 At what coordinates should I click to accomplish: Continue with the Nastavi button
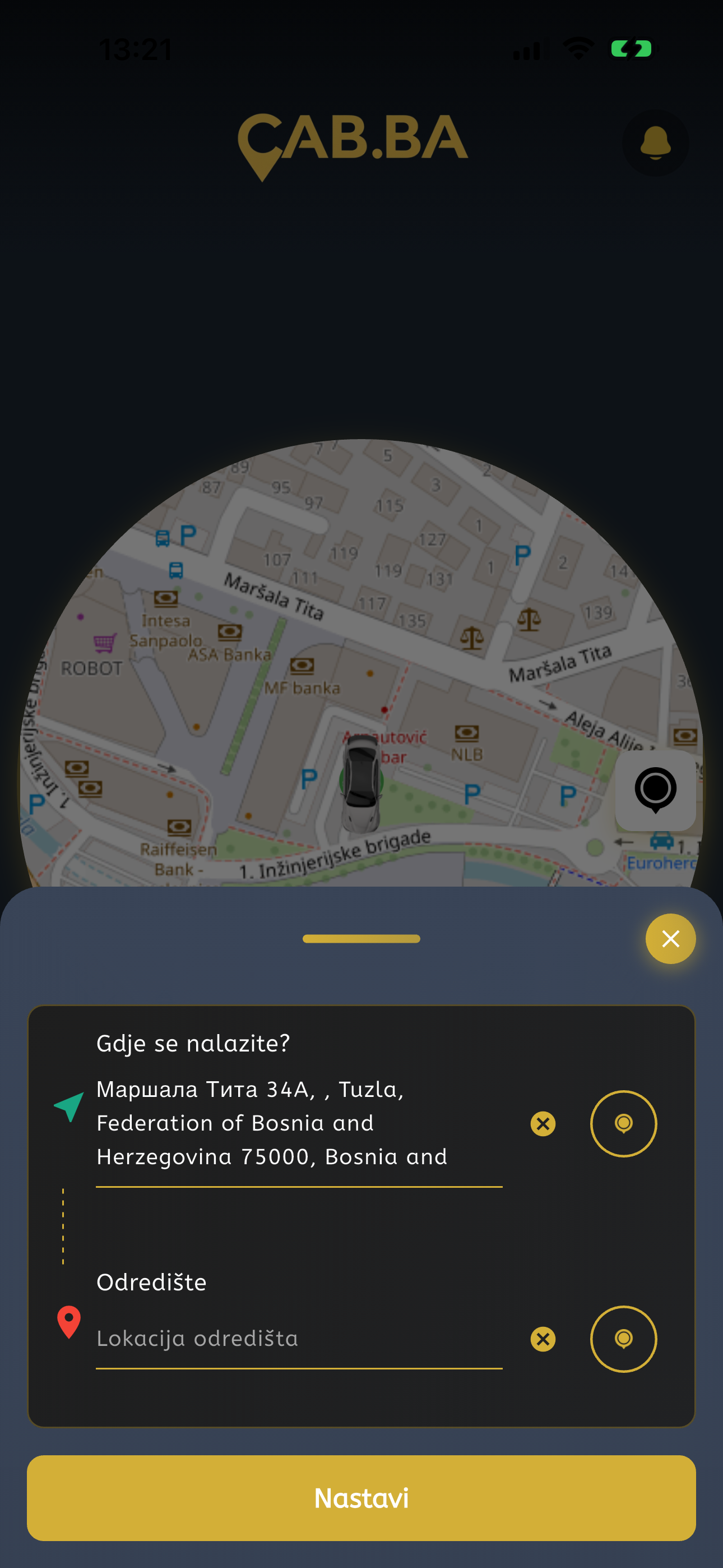tap(361, 1498)
